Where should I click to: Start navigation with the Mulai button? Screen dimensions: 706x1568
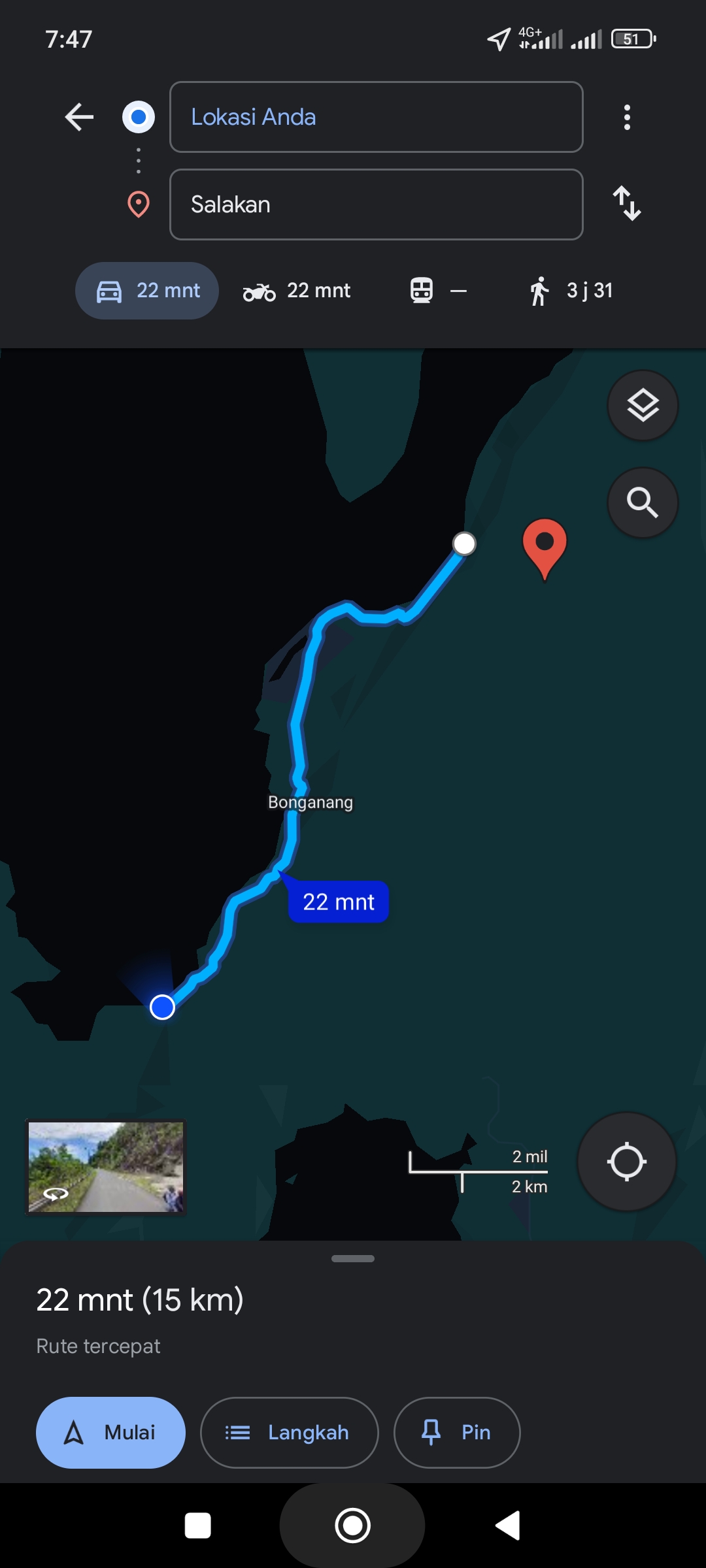(110, 1433)
